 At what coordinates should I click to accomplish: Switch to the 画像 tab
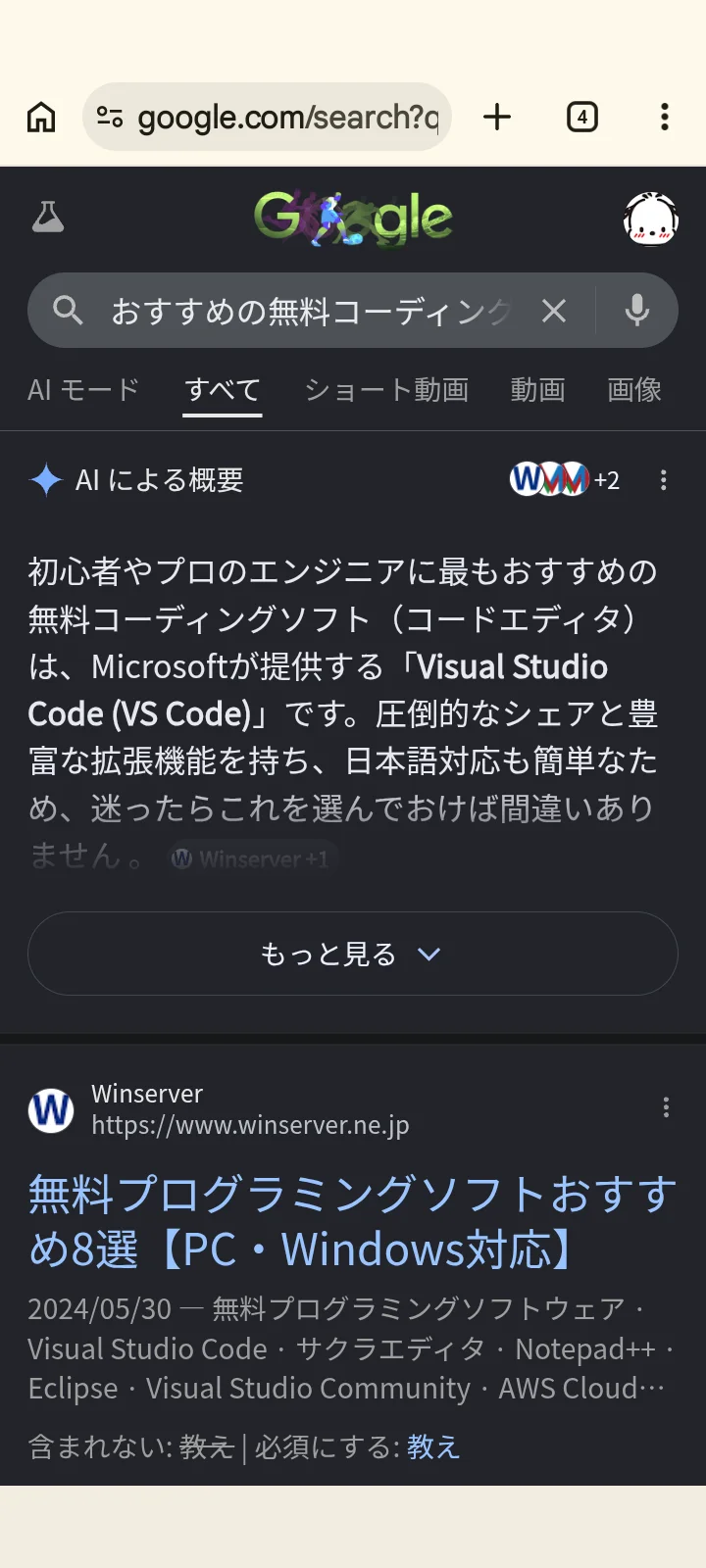(634, 390)
